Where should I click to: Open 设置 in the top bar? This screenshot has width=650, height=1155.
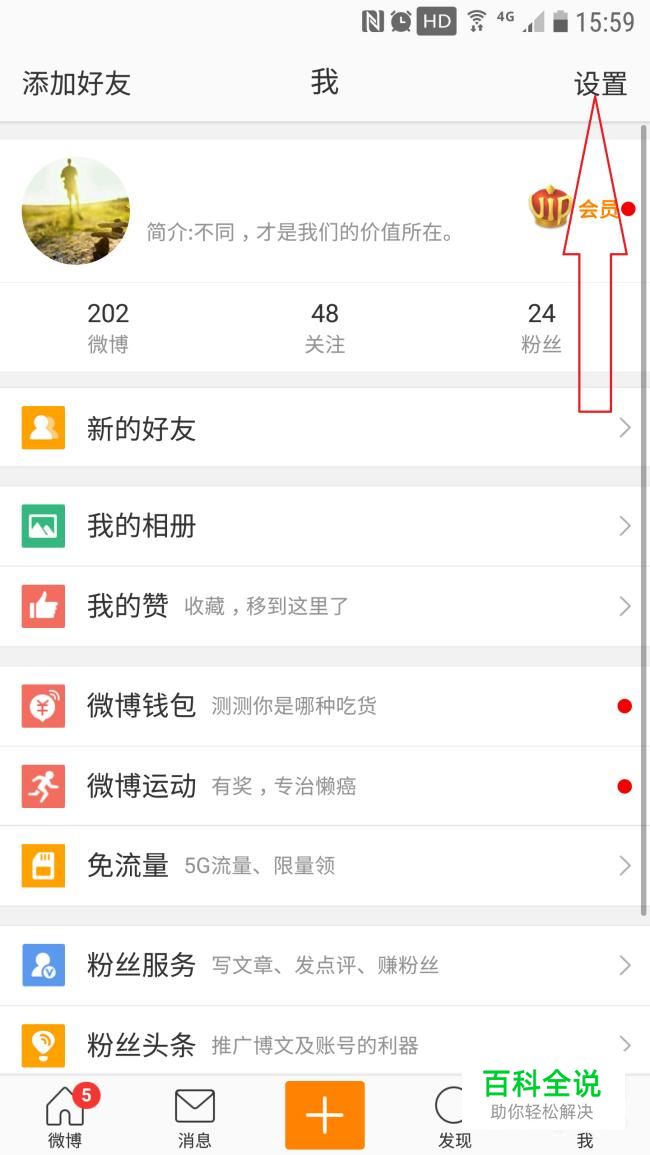click(x=600, y=84)
